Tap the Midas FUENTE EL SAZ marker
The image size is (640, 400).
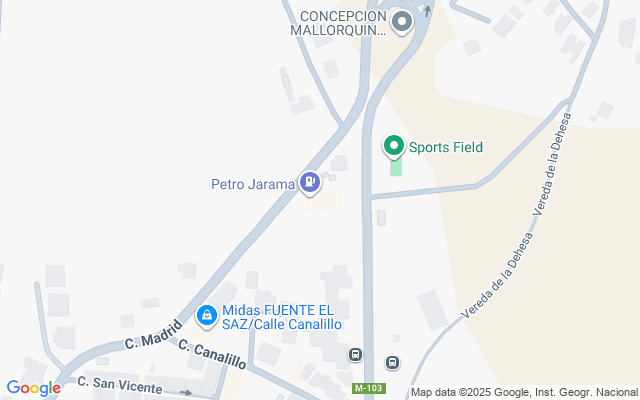coord(206,316)
